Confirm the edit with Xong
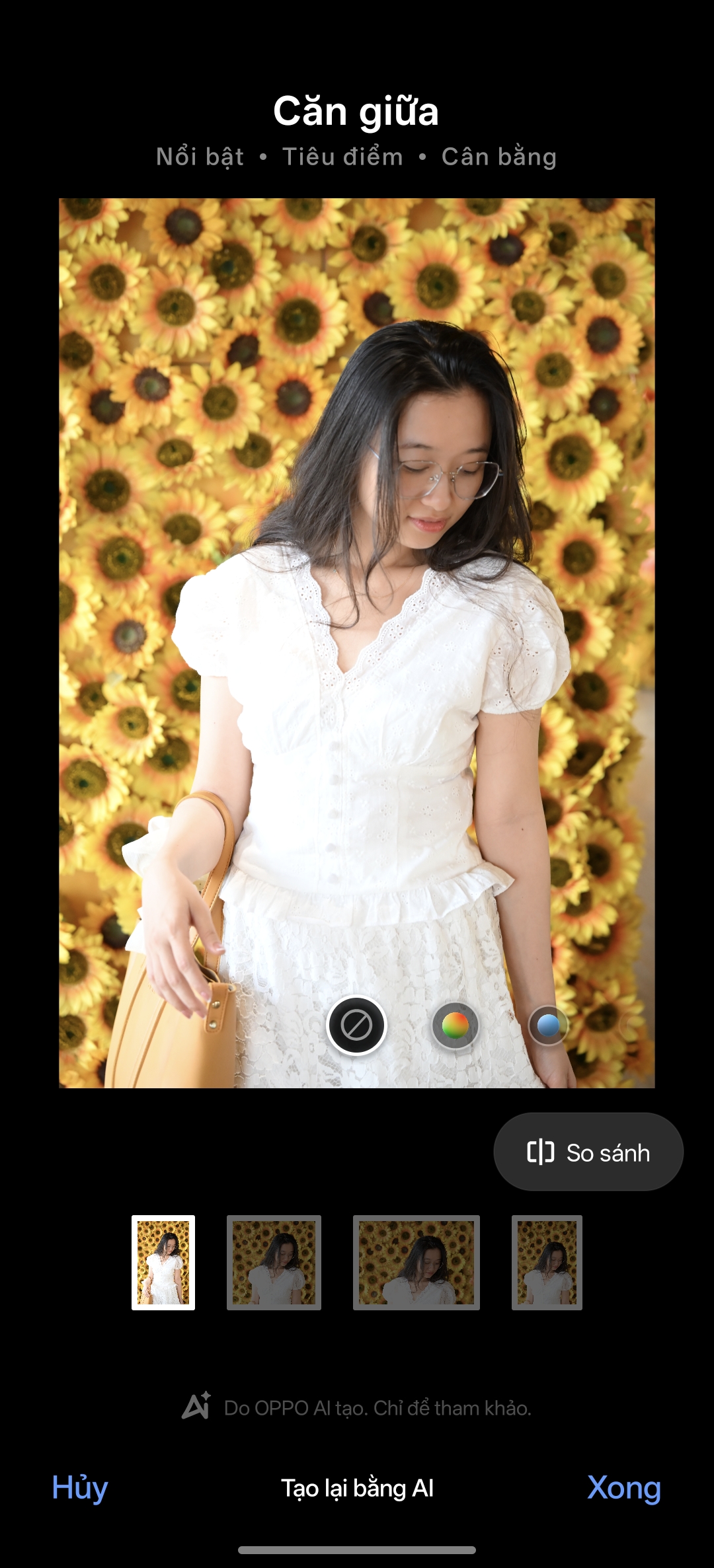This screenshot has width=714, height=1568. click(623, 1488)
